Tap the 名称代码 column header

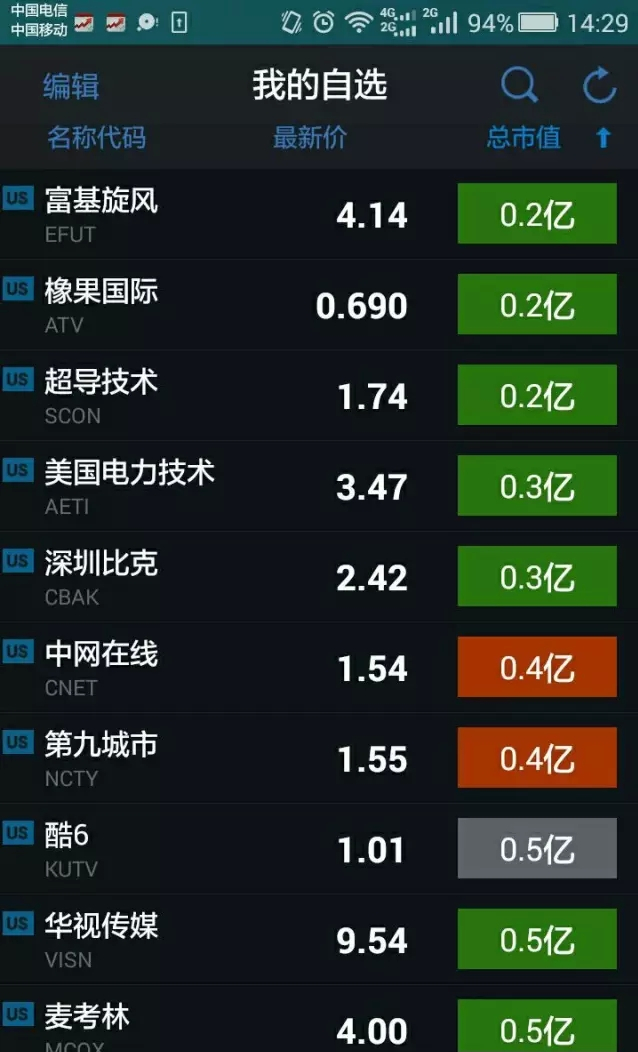(96, 138)
